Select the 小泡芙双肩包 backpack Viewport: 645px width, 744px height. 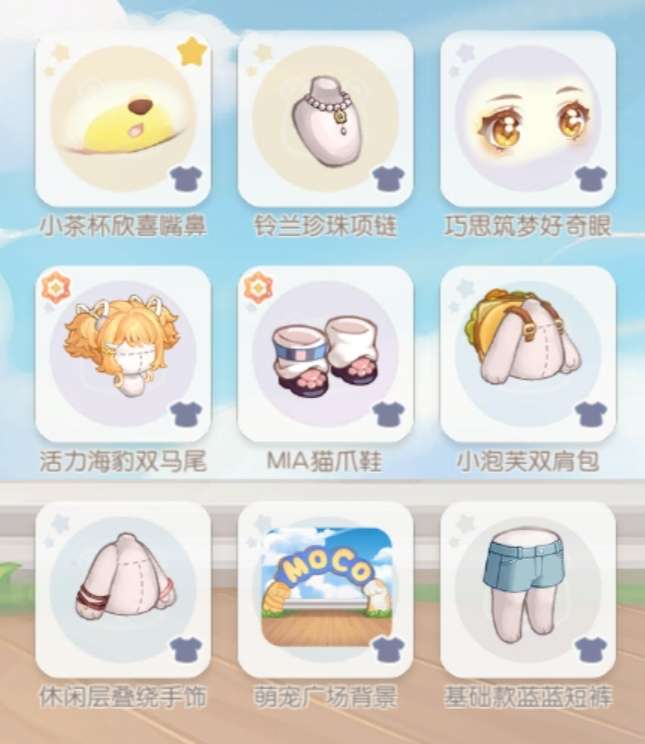point(528,354)
